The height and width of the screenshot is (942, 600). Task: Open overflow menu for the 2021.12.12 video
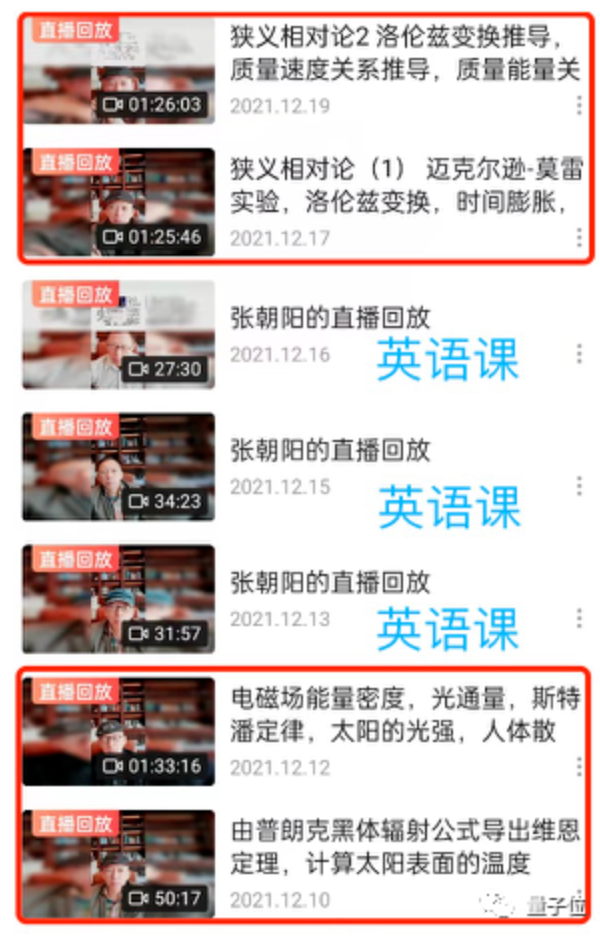(x=579, y=766)
